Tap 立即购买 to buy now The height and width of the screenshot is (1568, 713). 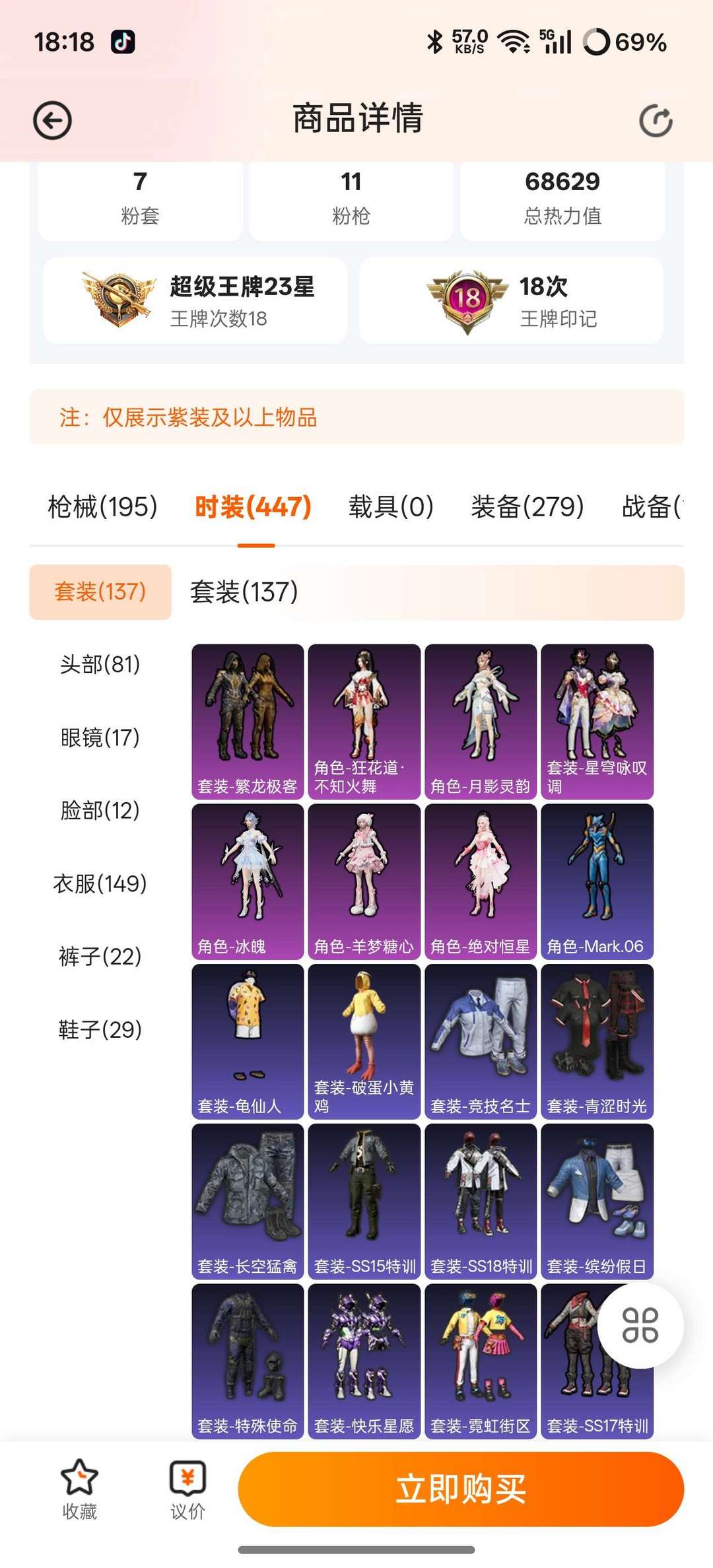click(461, 1489)
